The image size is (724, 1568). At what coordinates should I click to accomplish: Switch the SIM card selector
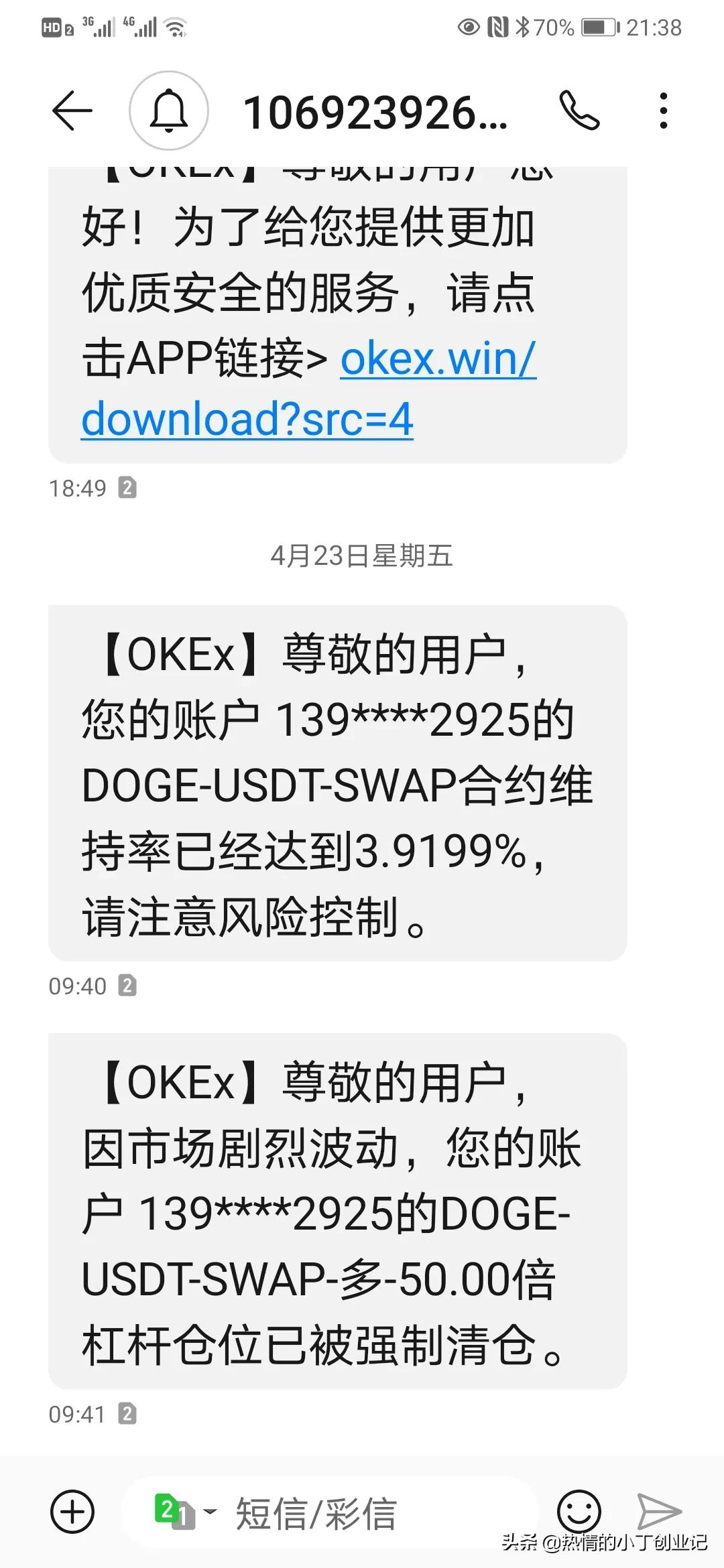(x=184, y=1512)
